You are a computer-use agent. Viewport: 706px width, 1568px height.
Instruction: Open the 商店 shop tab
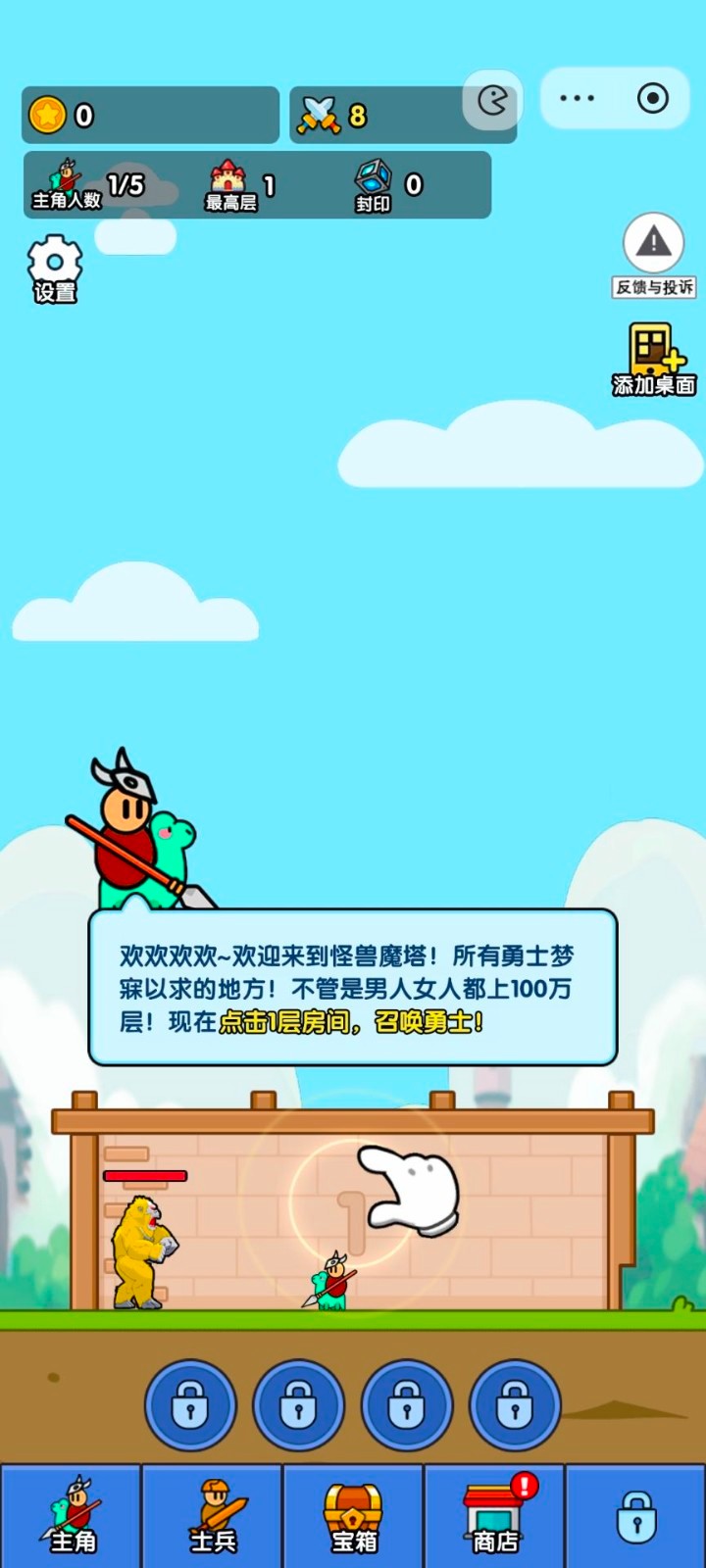(x=494, y=1516)
